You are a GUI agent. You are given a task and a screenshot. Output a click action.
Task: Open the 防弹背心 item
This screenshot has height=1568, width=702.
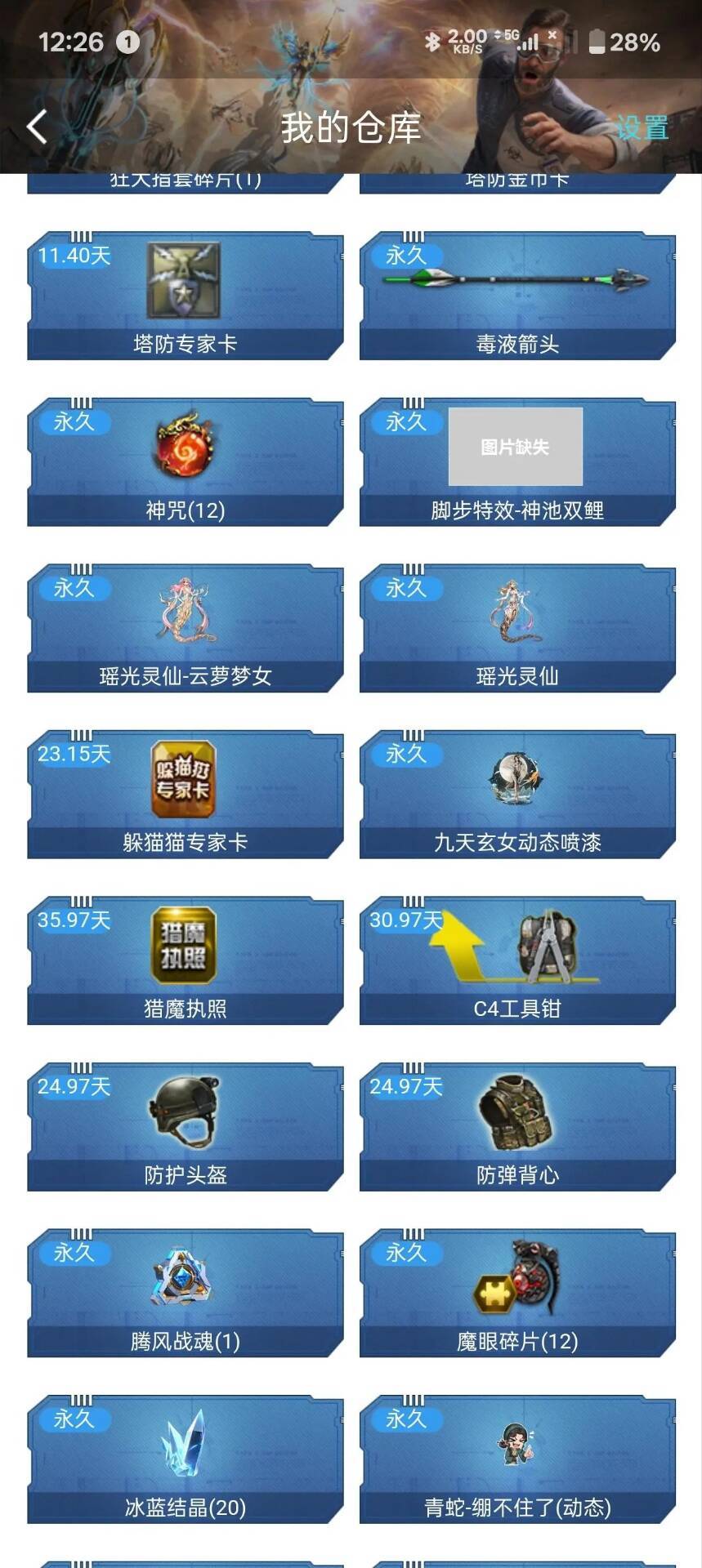517,1127
